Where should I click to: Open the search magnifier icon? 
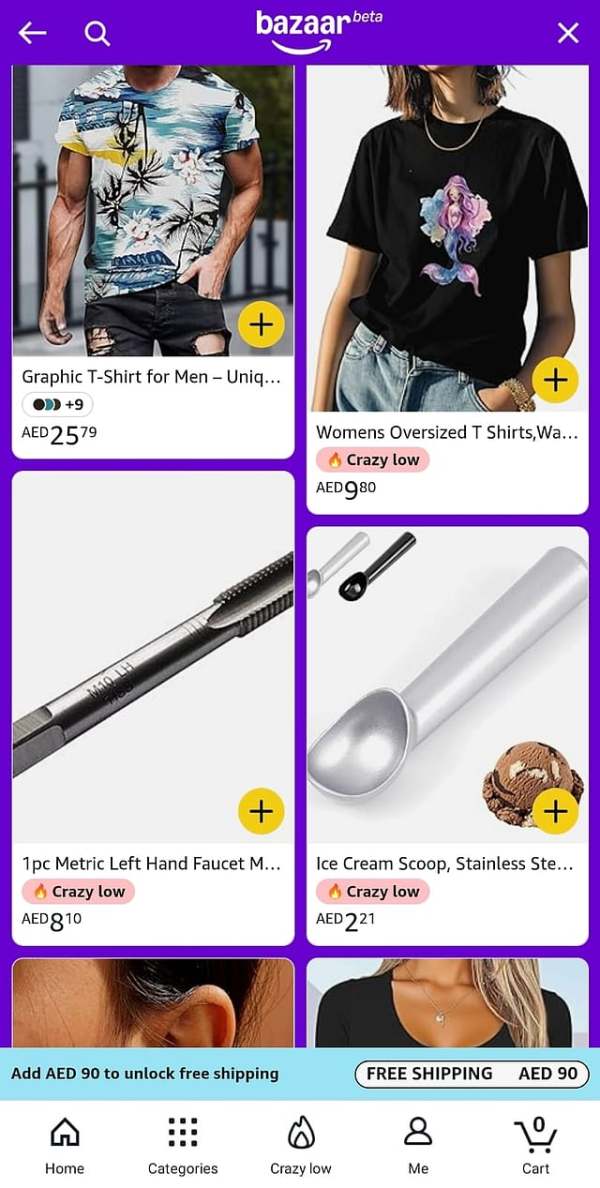coord(97,33)
